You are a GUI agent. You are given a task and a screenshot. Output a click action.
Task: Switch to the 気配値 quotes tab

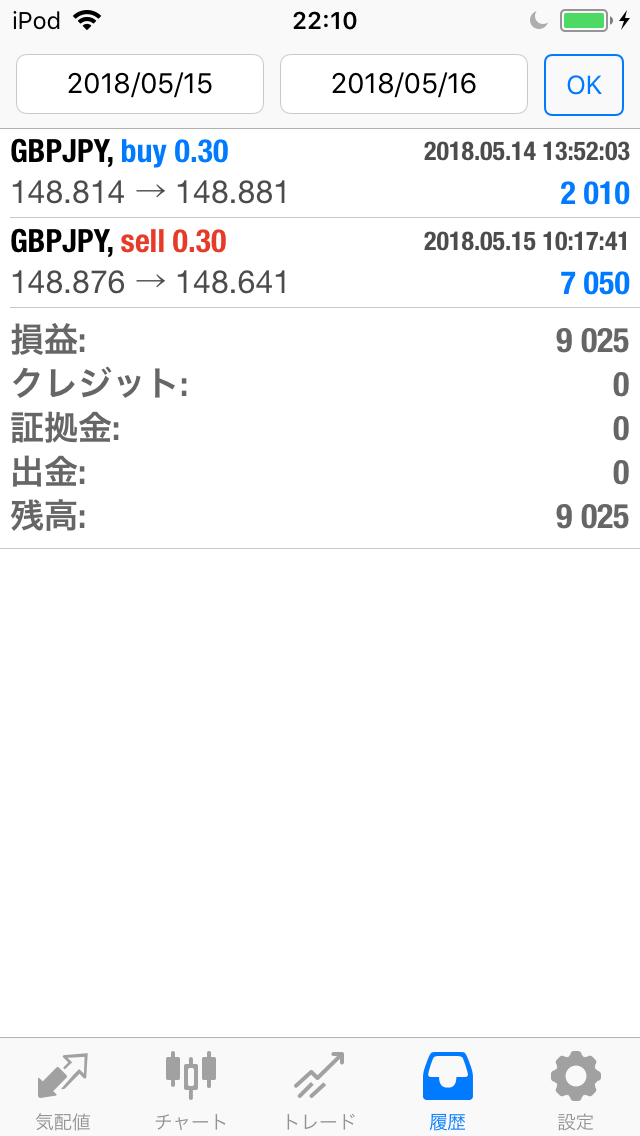tap(63, 1088)
